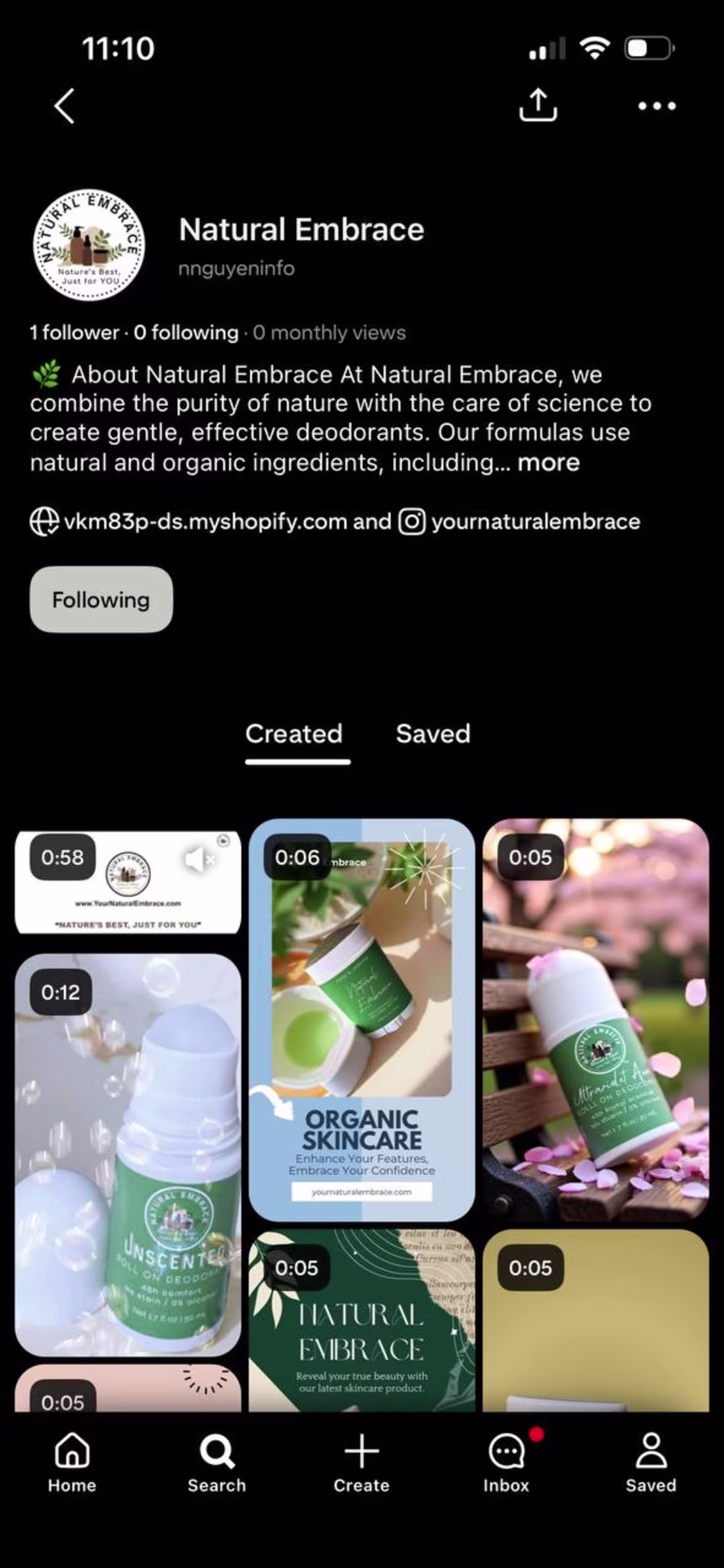Open the Saved tab in bottom navigation
724x1568 pixels.
coord(651,1463)
